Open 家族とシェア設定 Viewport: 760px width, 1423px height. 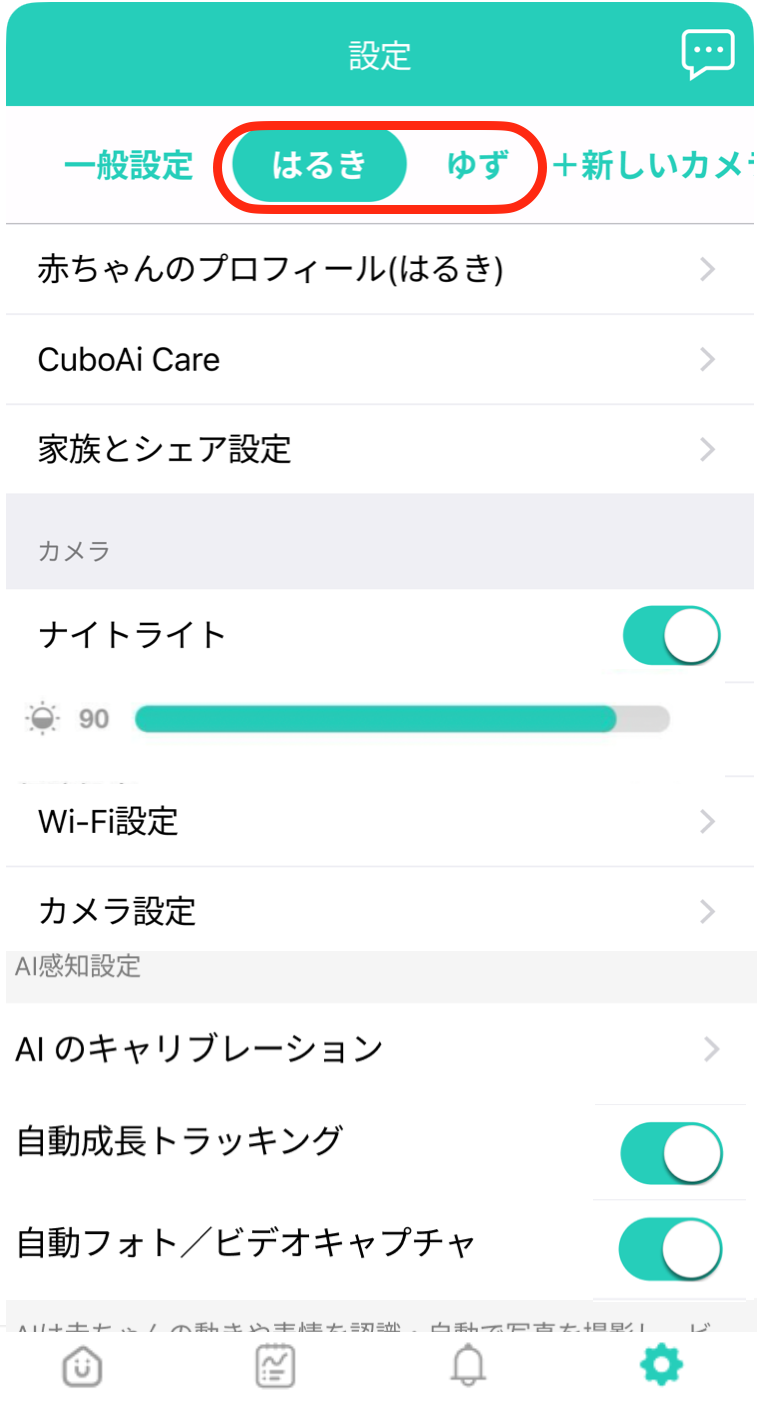[x=380, y=450]
